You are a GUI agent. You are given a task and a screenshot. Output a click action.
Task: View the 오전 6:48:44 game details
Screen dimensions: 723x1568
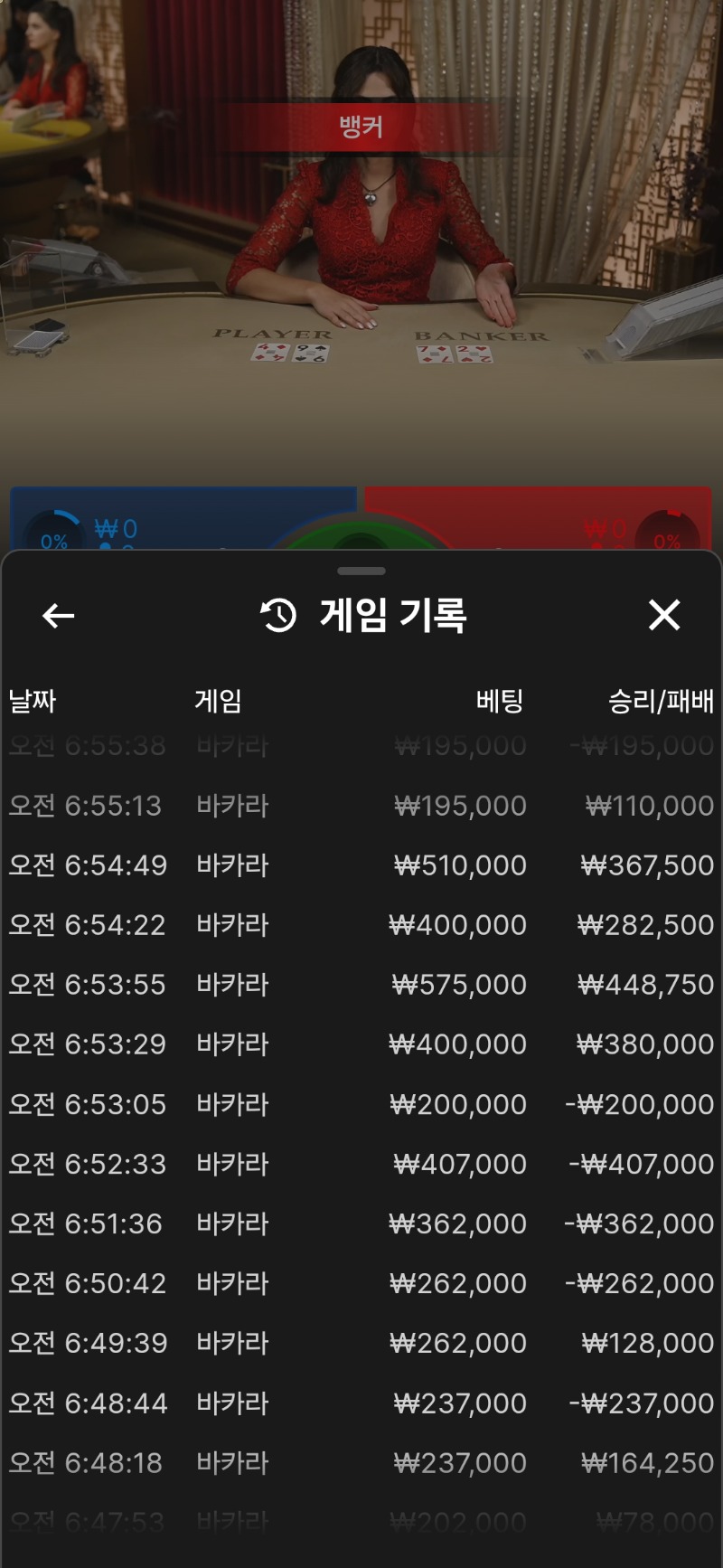click(361, 1403)
